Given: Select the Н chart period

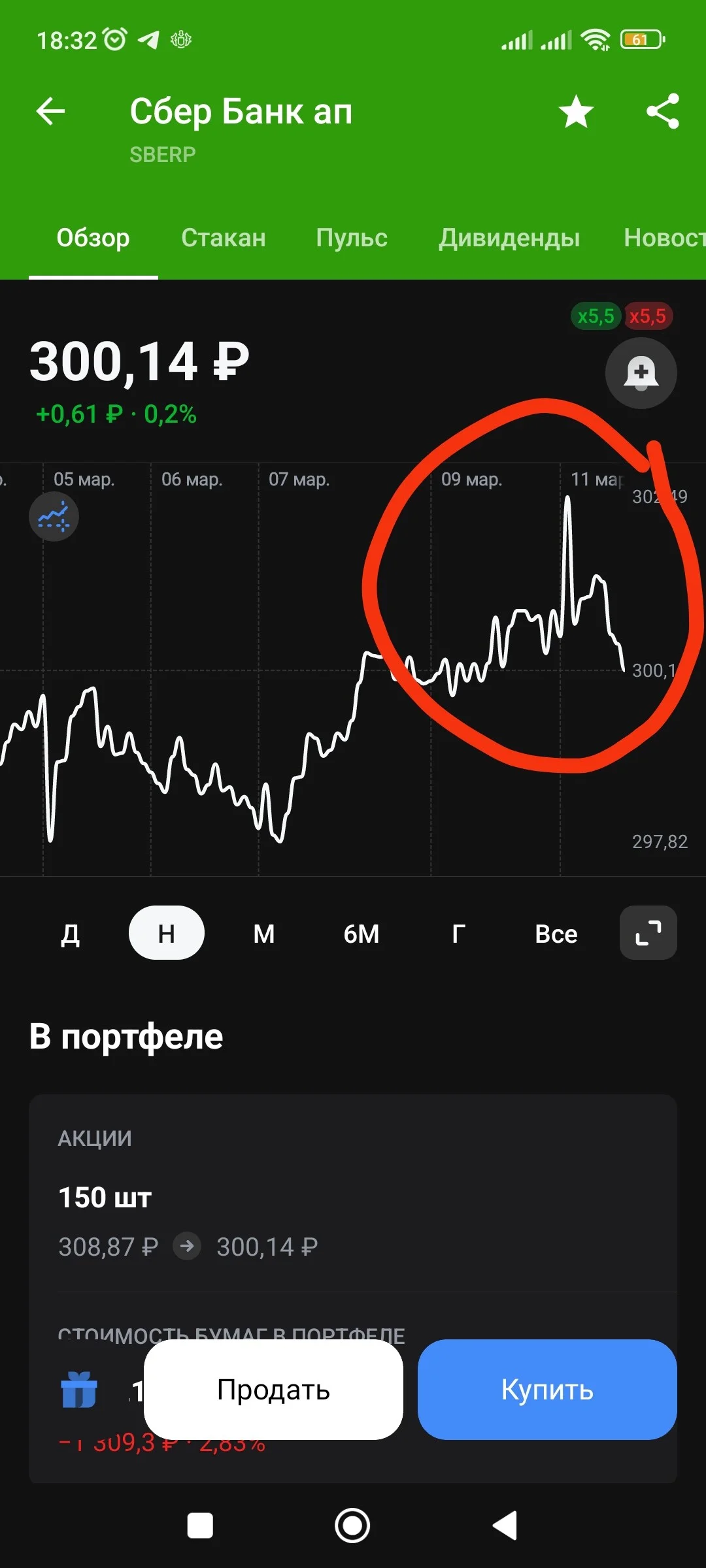Looking at the screenshot, I should coord(167,933).
